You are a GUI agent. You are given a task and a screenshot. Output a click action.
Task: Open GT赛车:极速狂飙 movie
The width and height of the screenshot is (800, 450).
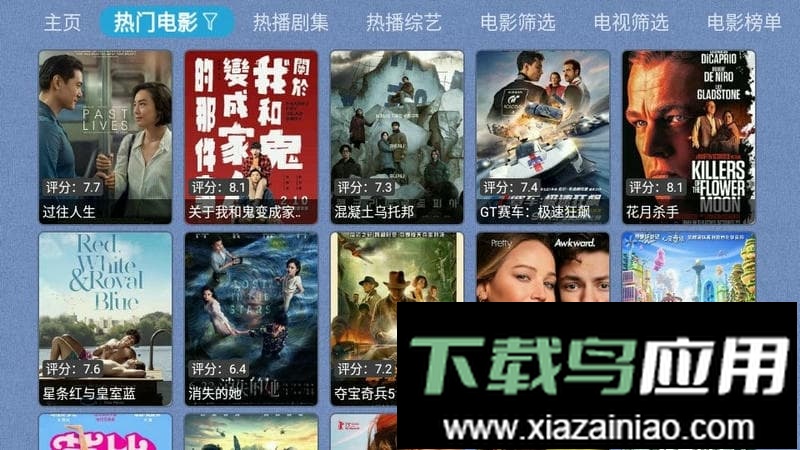coord(543,136)
